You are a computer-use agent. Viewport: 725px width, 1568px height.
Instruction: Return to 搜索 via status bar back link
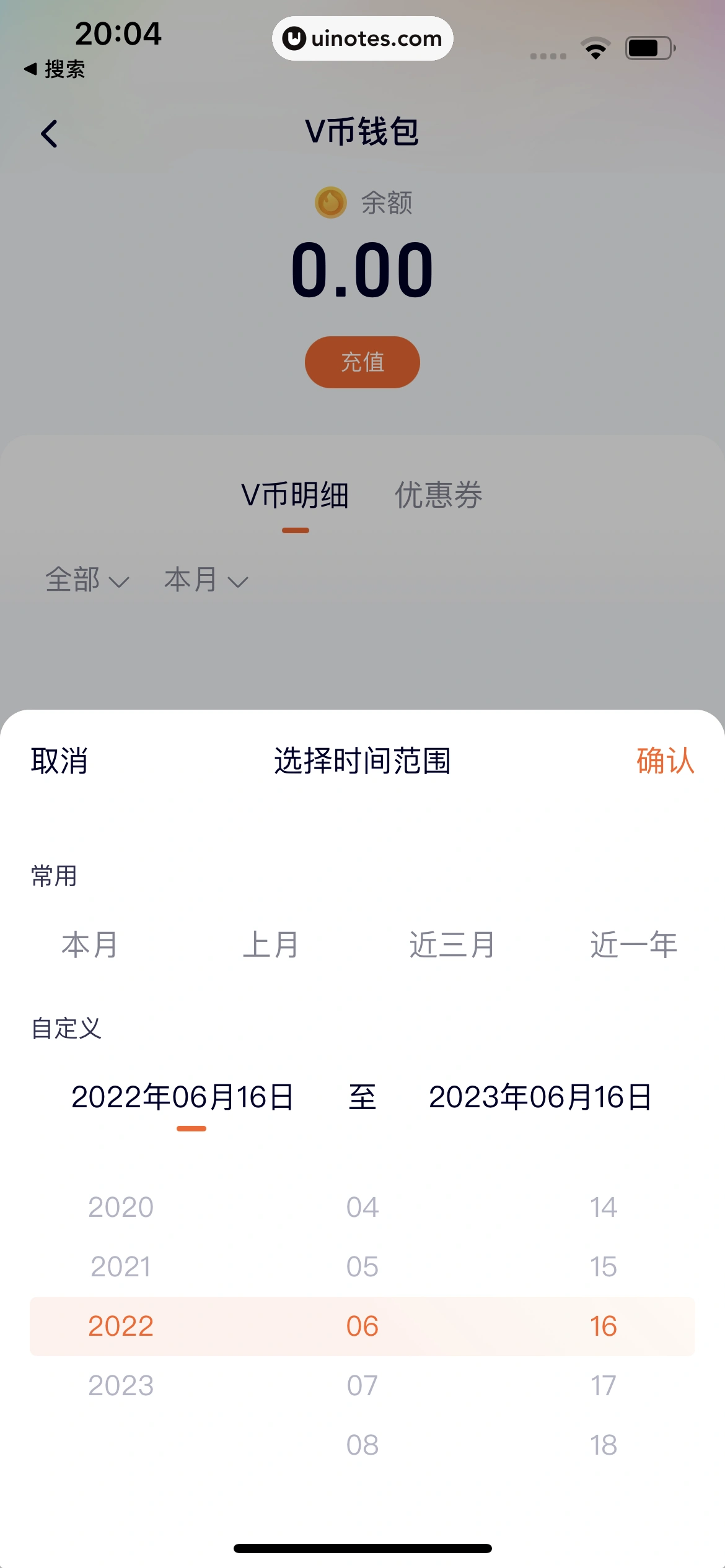click(x=55, y=69)
